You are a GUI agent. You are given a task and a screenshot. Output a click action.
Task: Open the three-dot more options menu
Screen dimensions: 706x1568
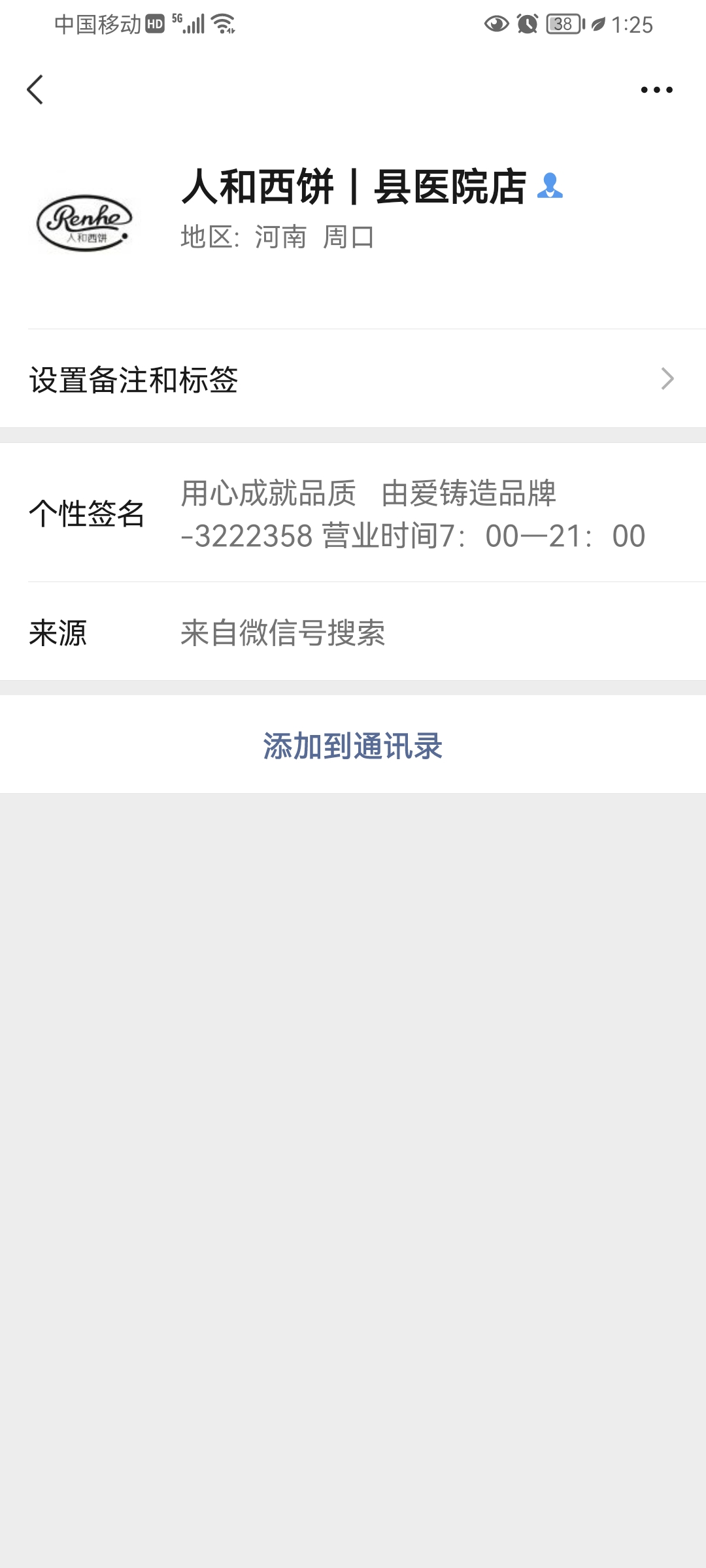coord(656,90)
